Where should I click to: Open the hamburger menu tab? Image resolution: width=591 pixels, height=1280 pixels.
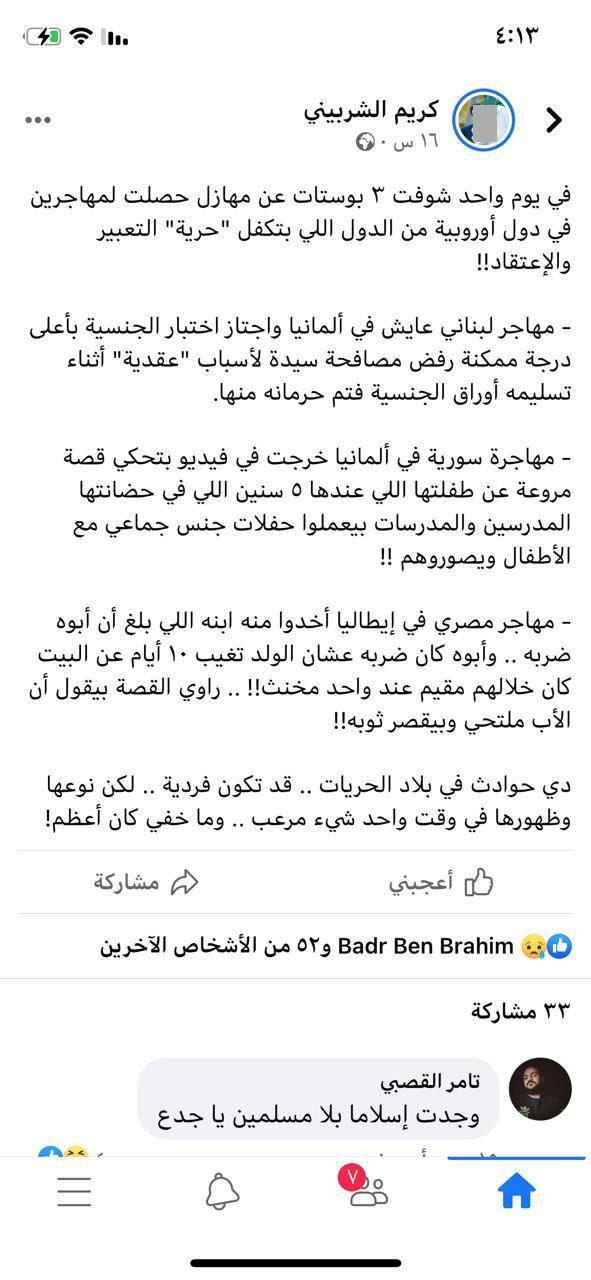(x=74, y=1191)
